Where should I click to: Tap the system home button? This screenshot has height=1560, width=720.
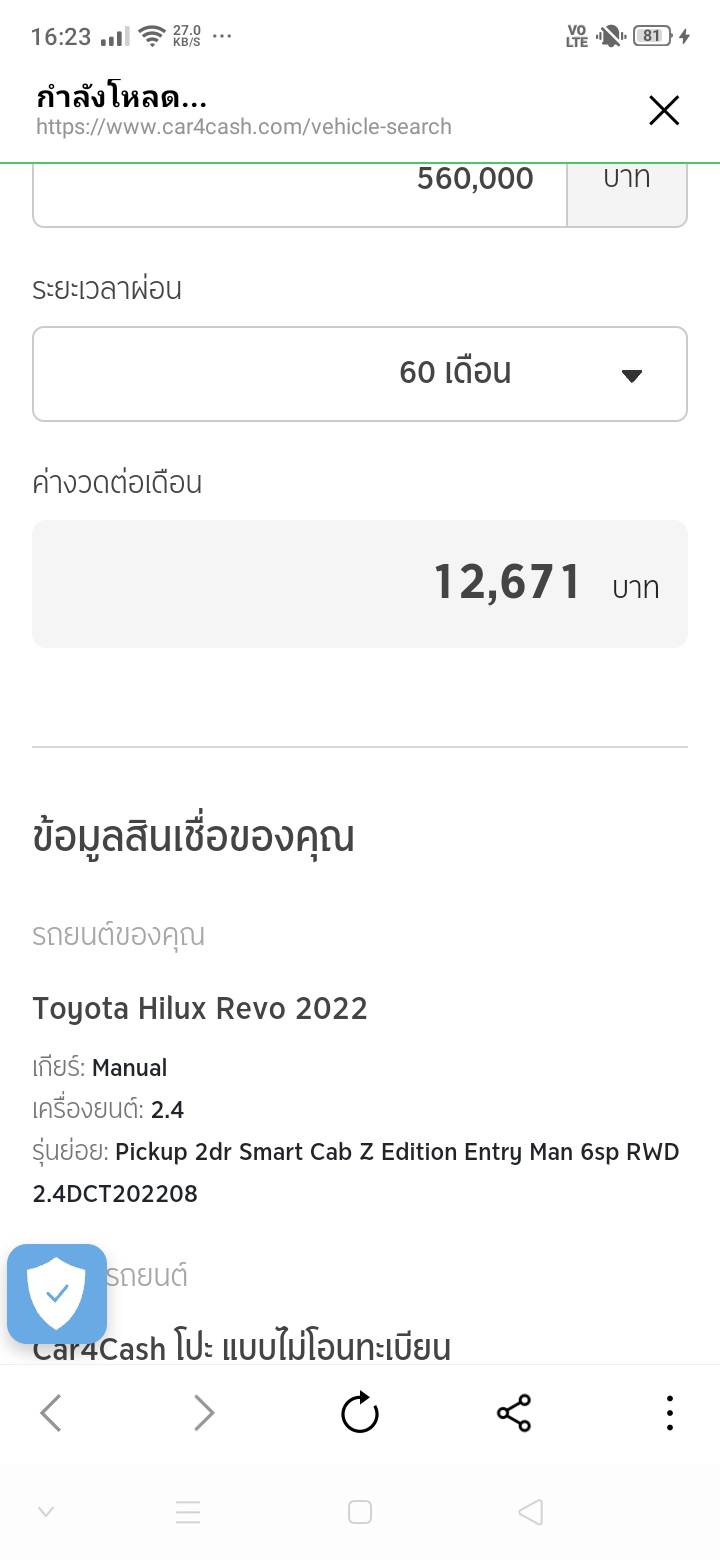360,1512
